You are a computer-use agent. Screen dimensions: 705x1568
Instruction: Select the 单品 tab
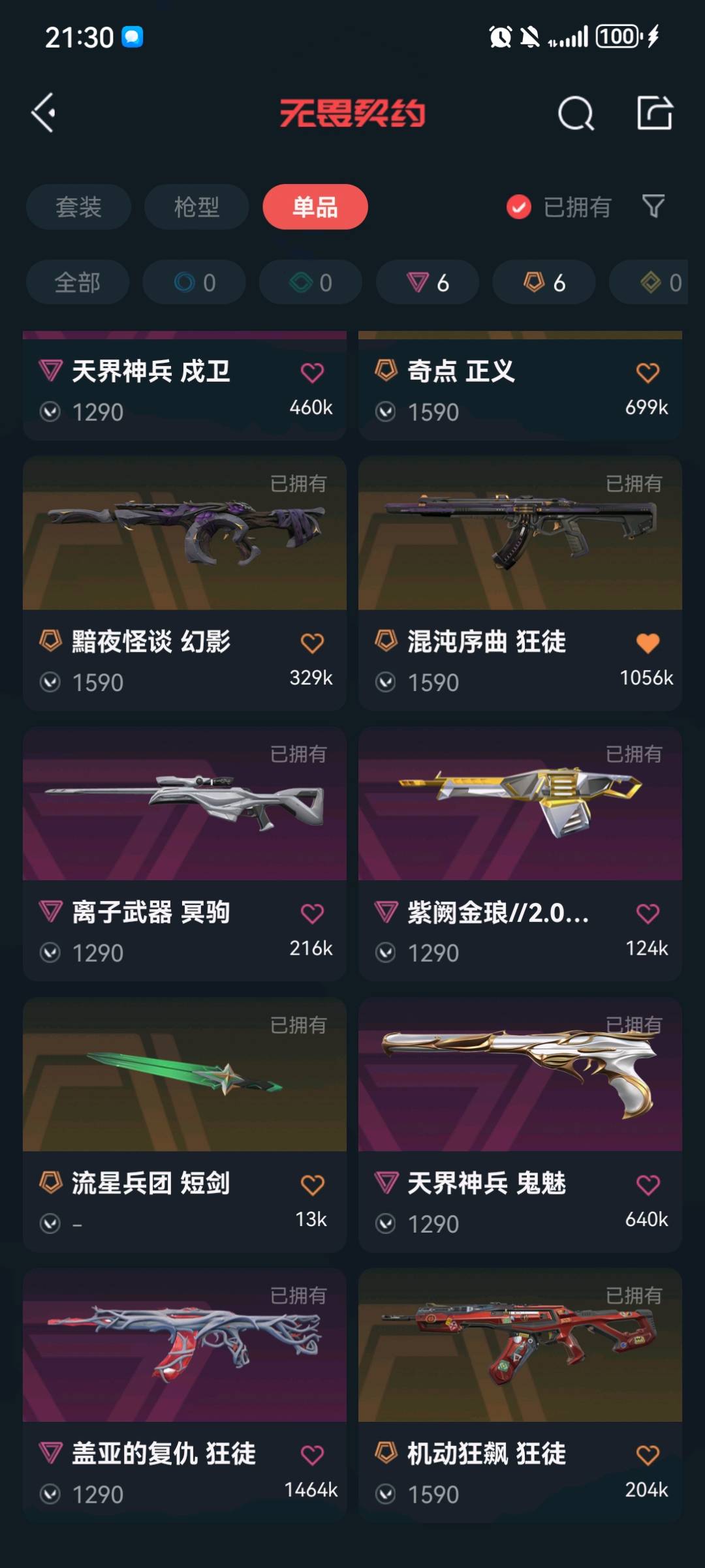(315, 207)
